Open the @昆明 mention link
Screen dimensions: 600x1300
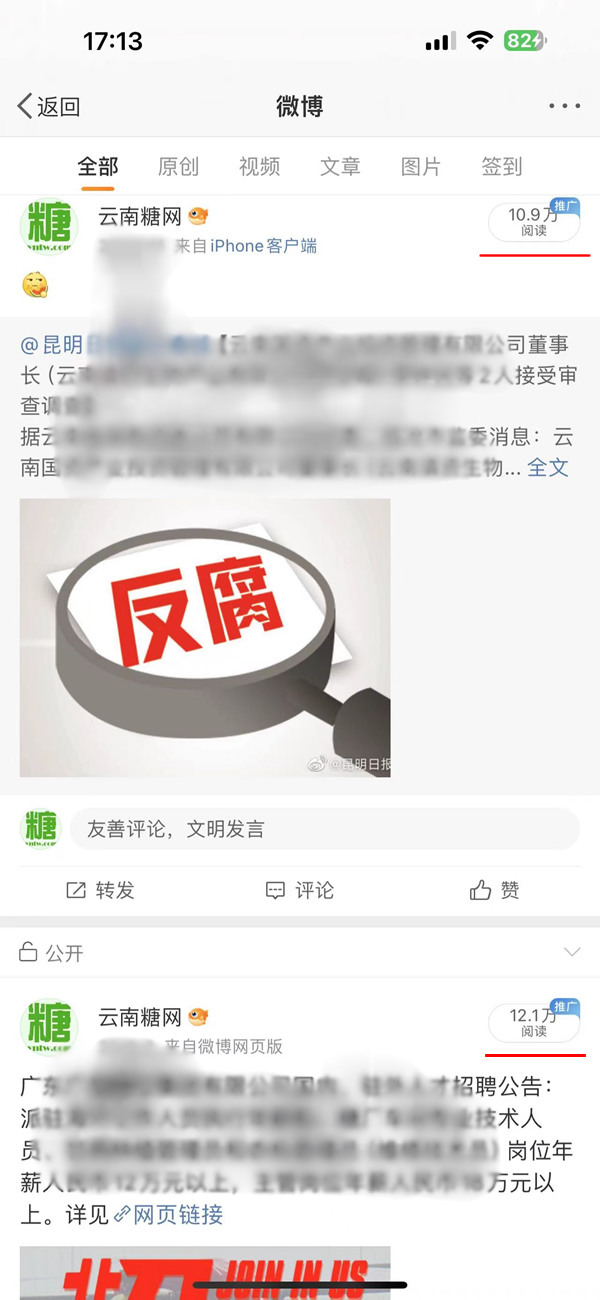(x=55, y=345)
